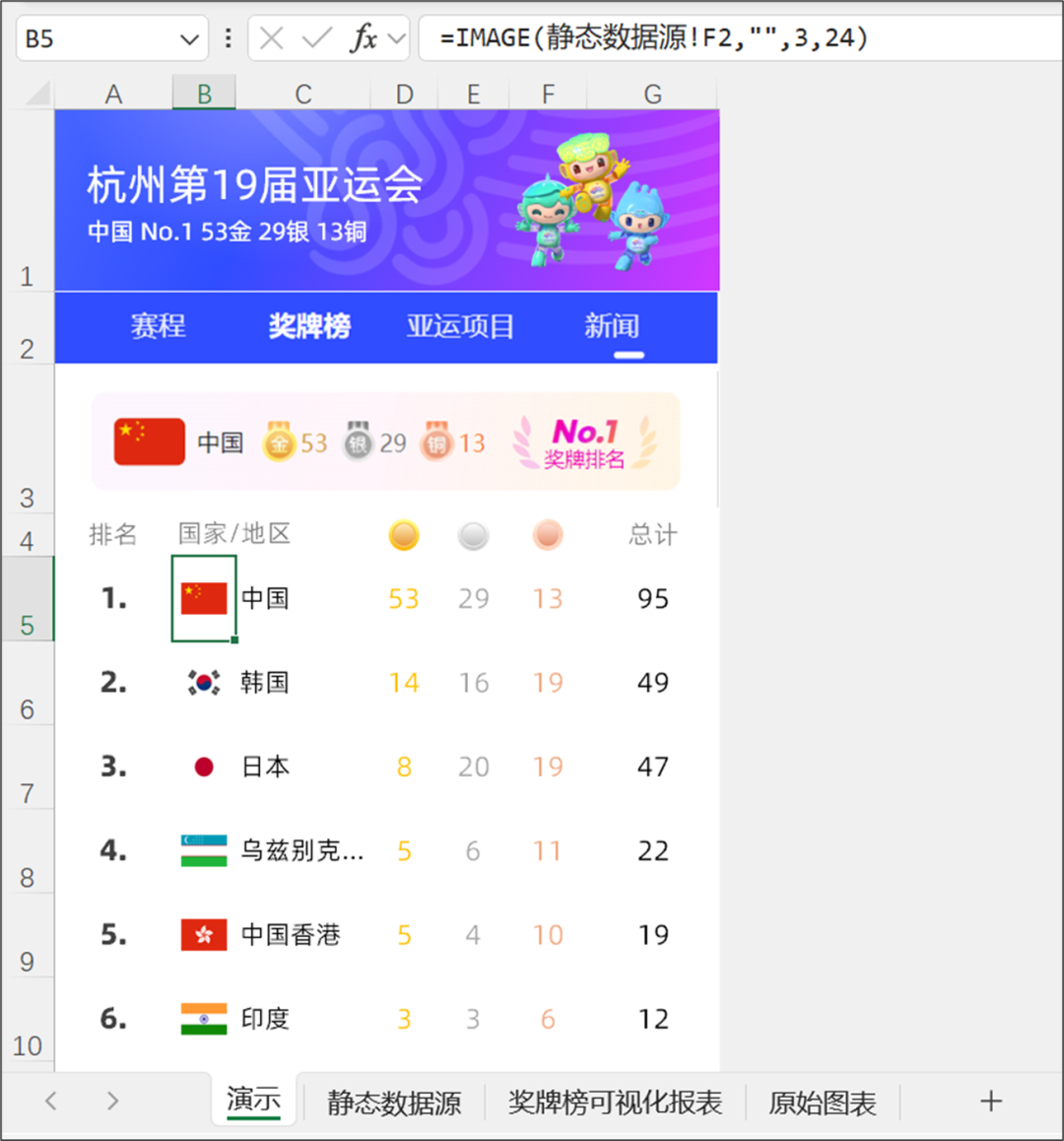1064x1141 pixels.
Task: Select the 演示 sheet tab
Action: click(x=253, y=1100)
